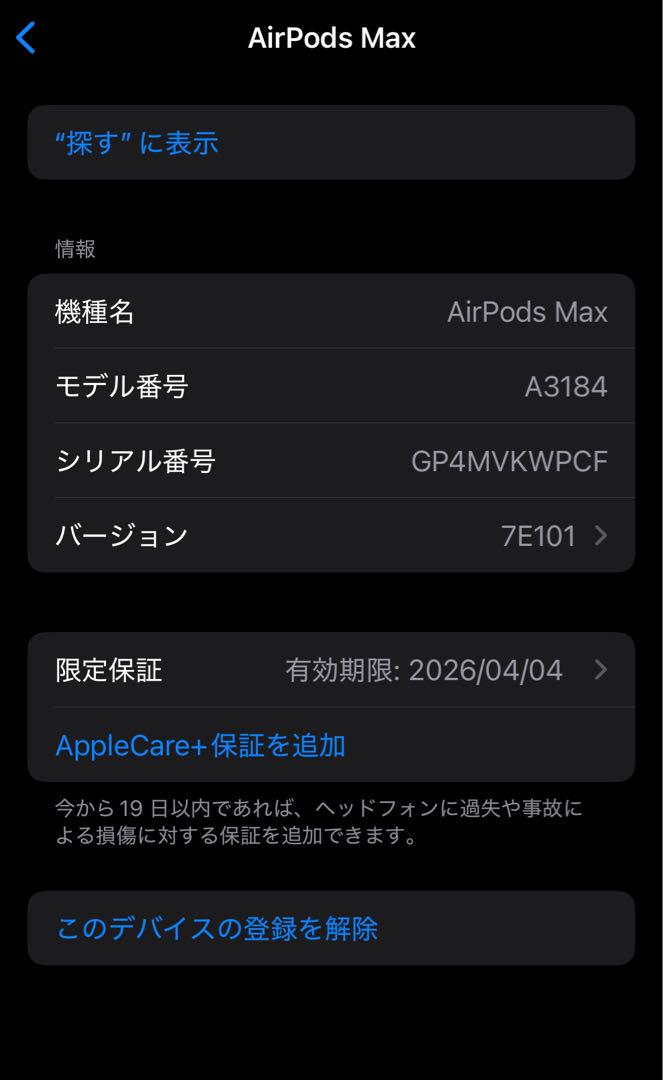
Task: Select AppleCare+保証を追加
Action: [x=200, y=745]
